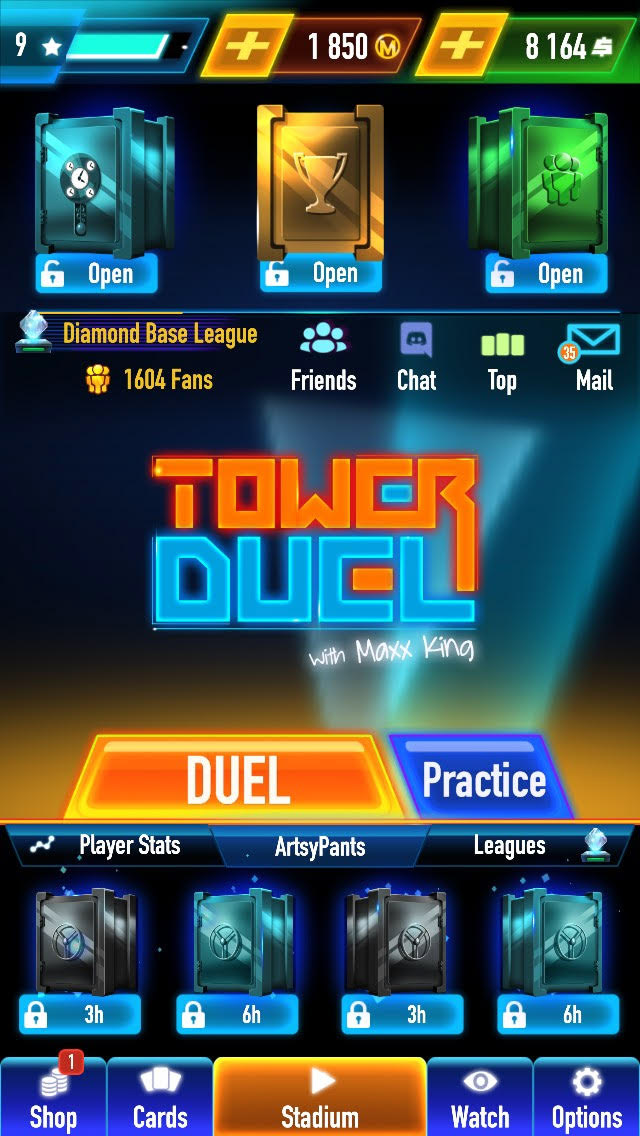Open the golden trophy chest

[320, 273]
